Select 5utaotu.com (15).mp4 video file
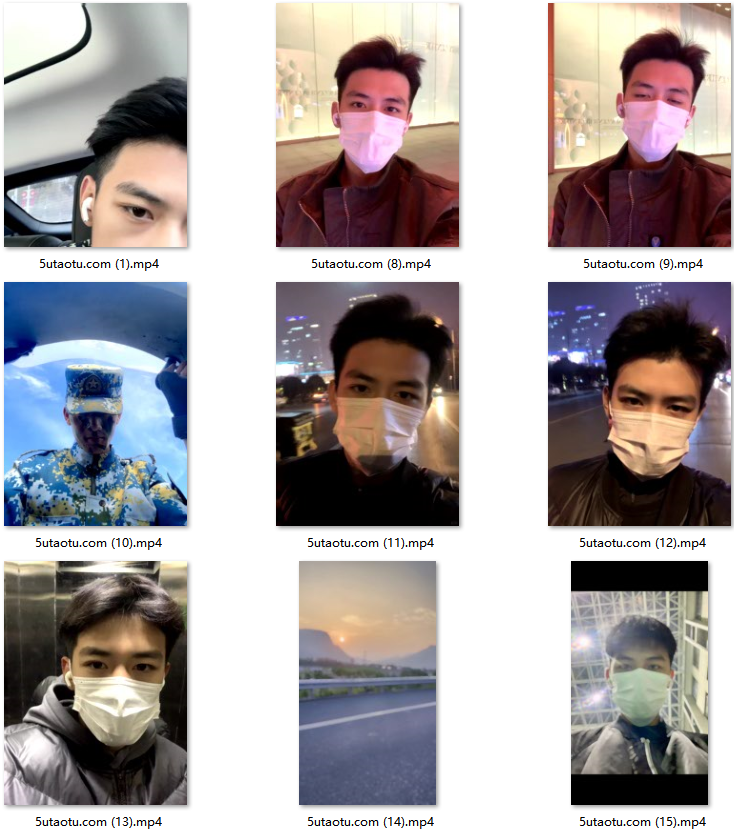Screen dimensions: 734x830 click(x=640, y=683)
